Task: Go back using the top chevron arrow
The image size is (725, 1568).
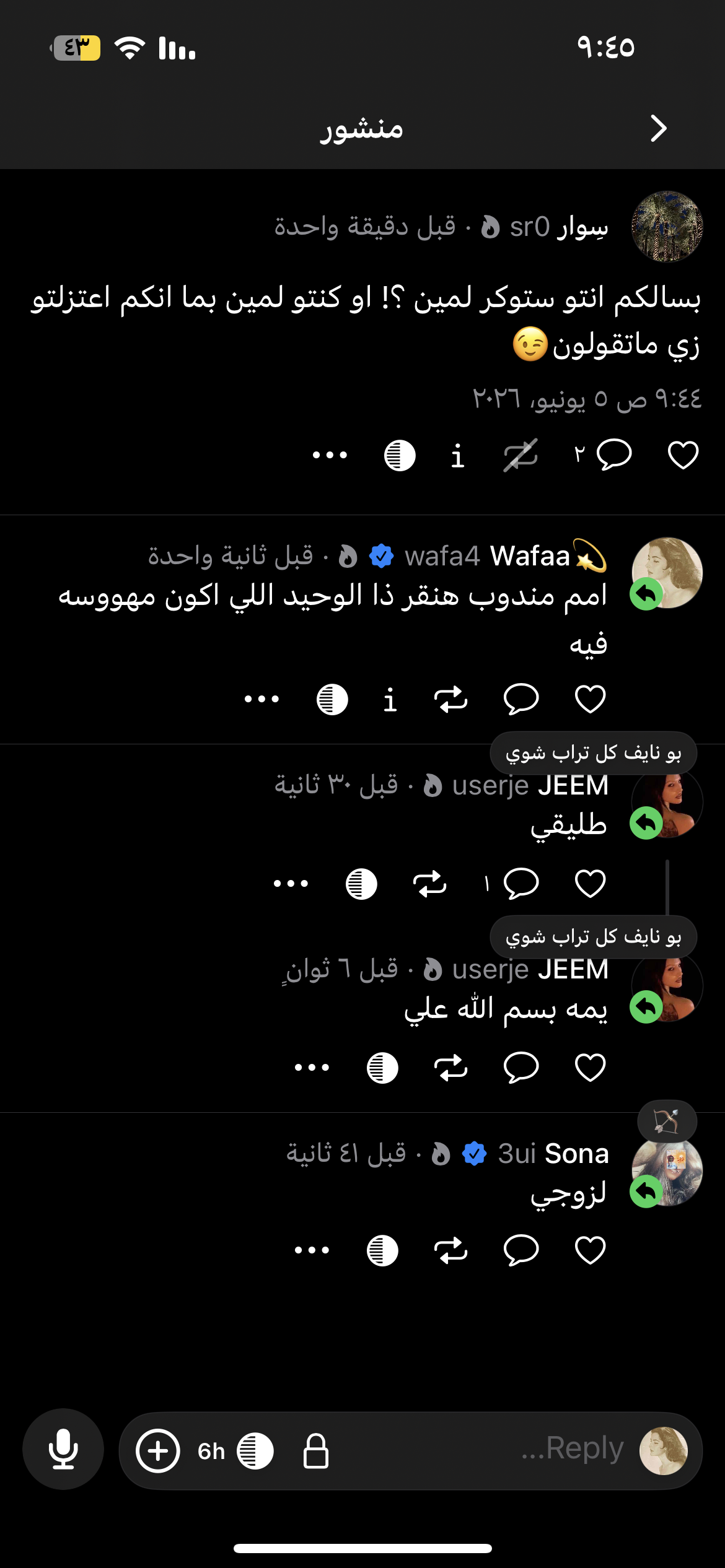Action: click(658, 128)
